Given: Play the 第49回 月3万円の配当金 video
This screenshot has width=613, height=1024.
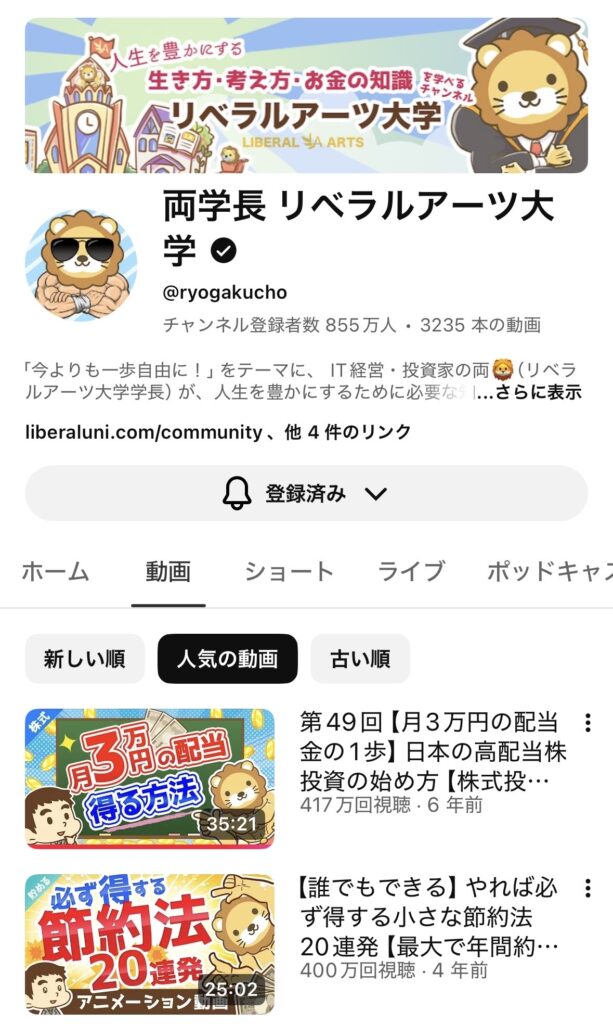Looking at the screenshot, I should tap(150, 778).
